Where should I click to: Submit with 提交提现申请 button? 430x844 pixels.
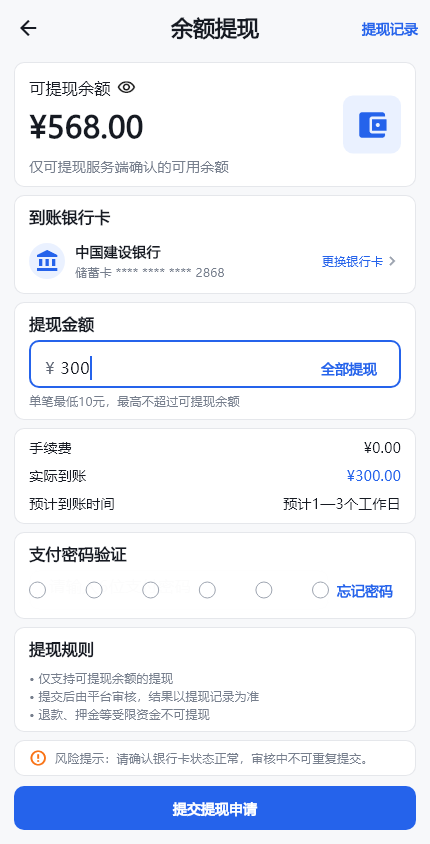click(x=215, y=808)
